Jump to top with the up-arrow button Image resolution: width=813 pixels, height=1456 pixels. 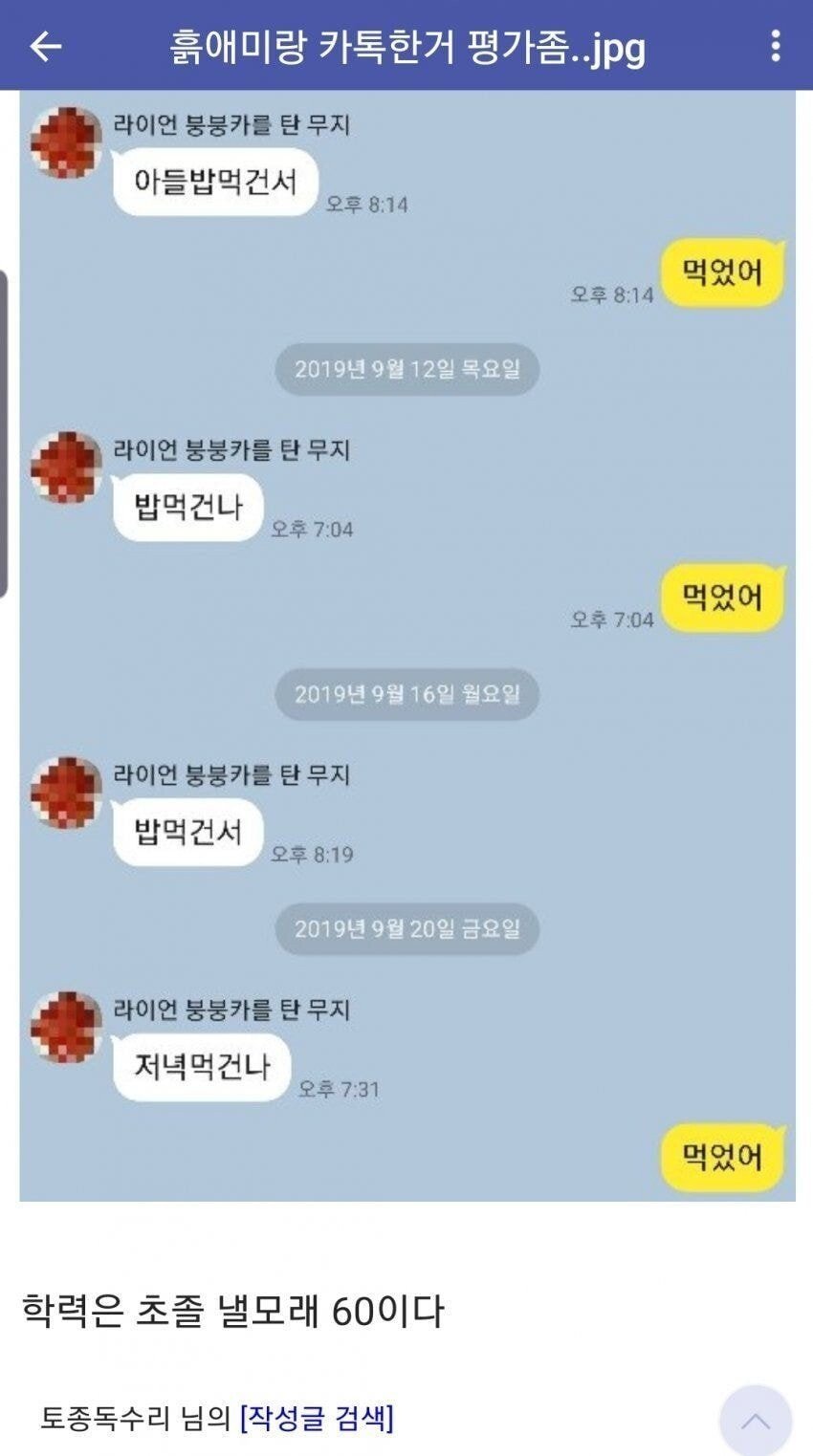click(756, 1421)
